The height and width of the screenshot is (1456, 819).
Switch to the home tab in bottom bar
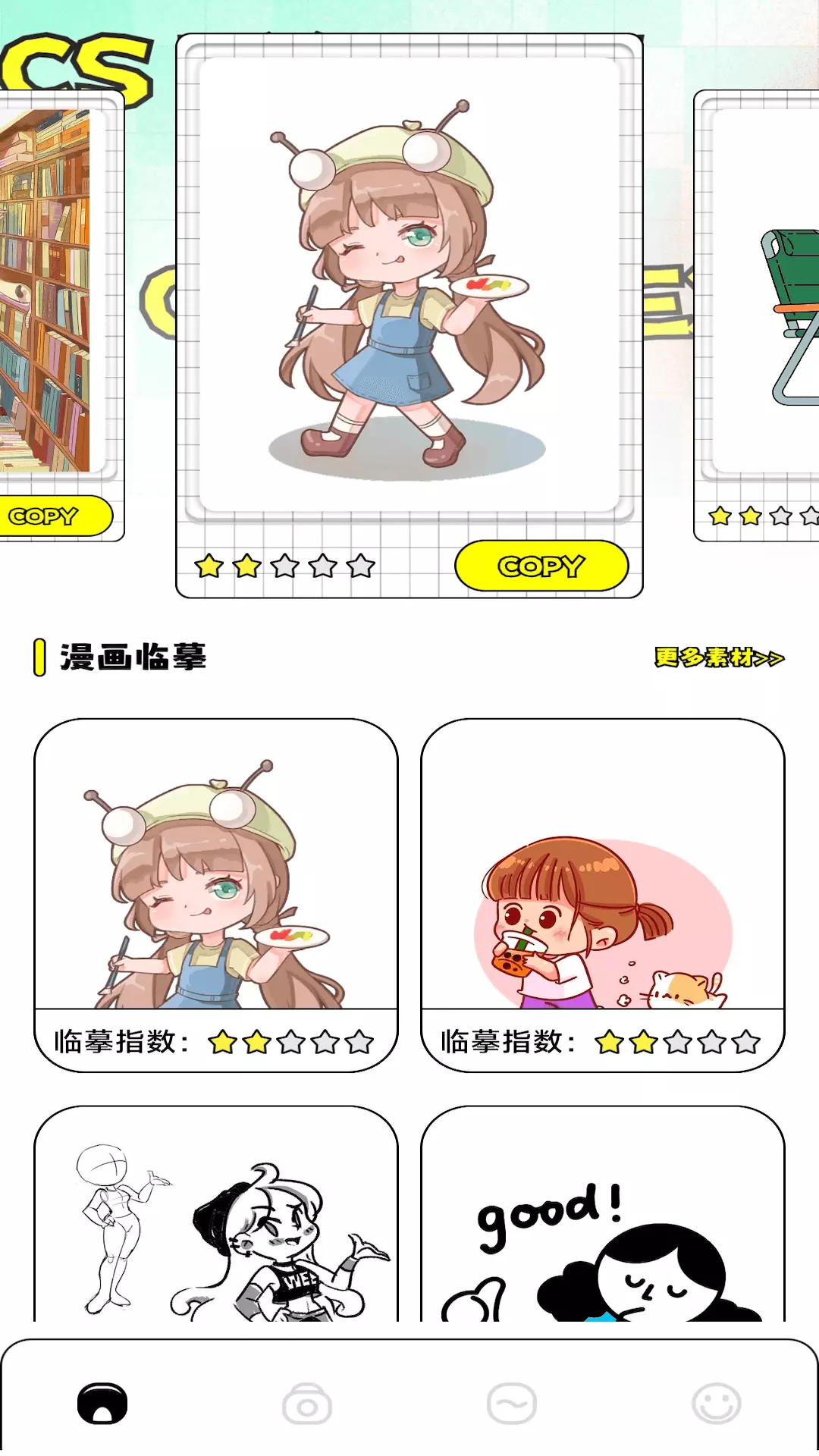[x=102, y=1404]
